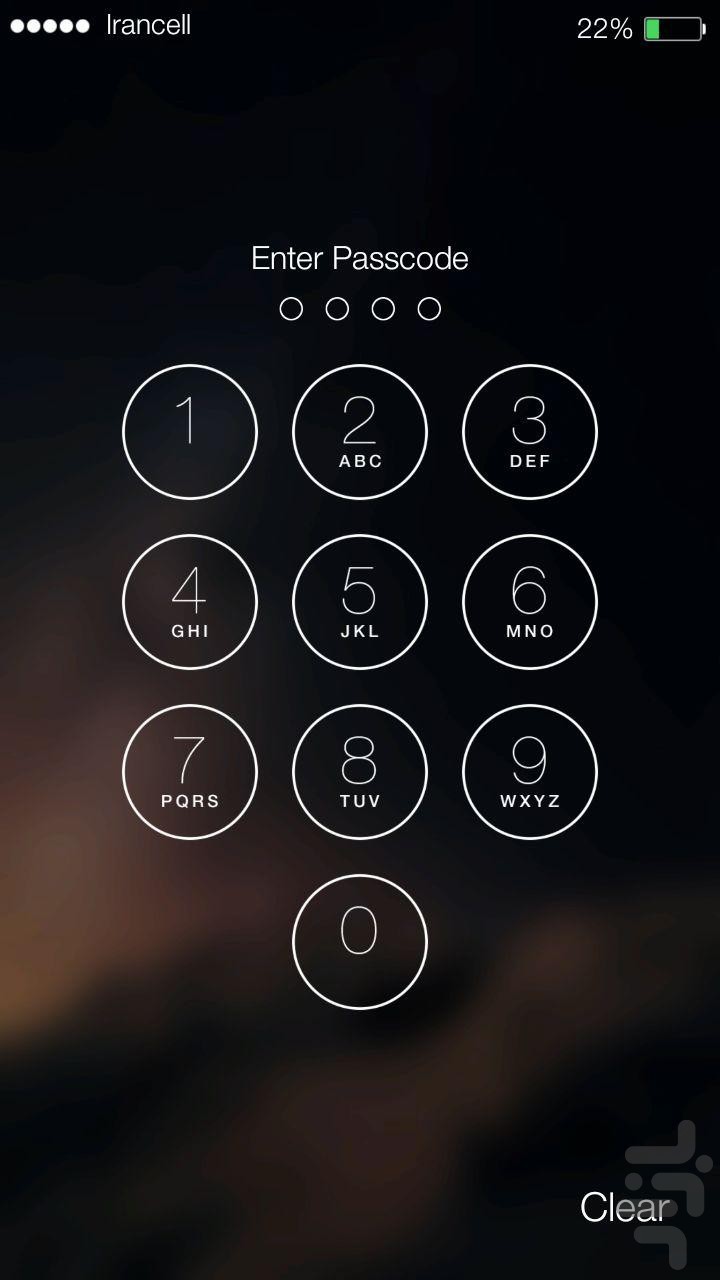Clear the entered passcode
Screen dimensions: 720x1280
[624, 1207]
